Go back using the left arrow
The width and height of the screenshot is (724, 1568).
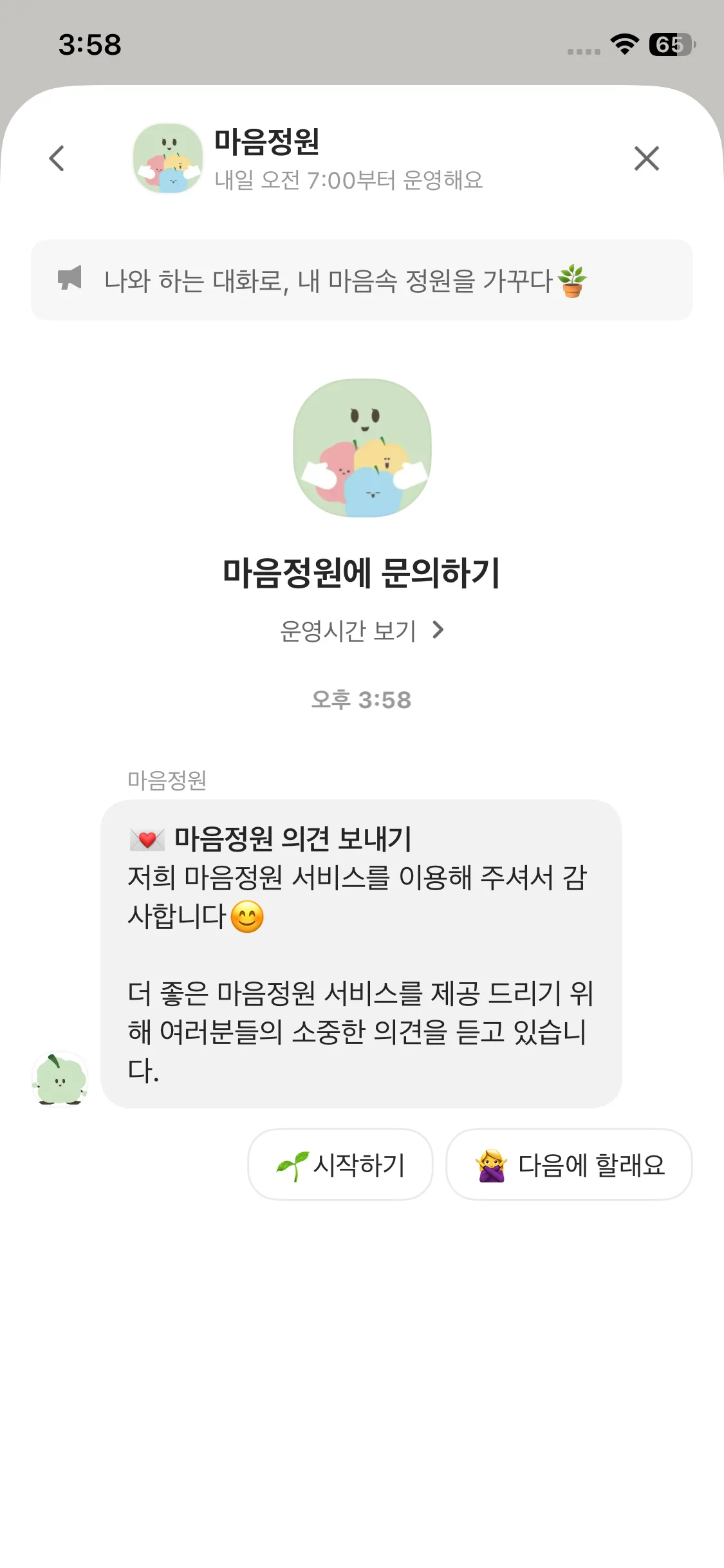(x=57, y=158)
